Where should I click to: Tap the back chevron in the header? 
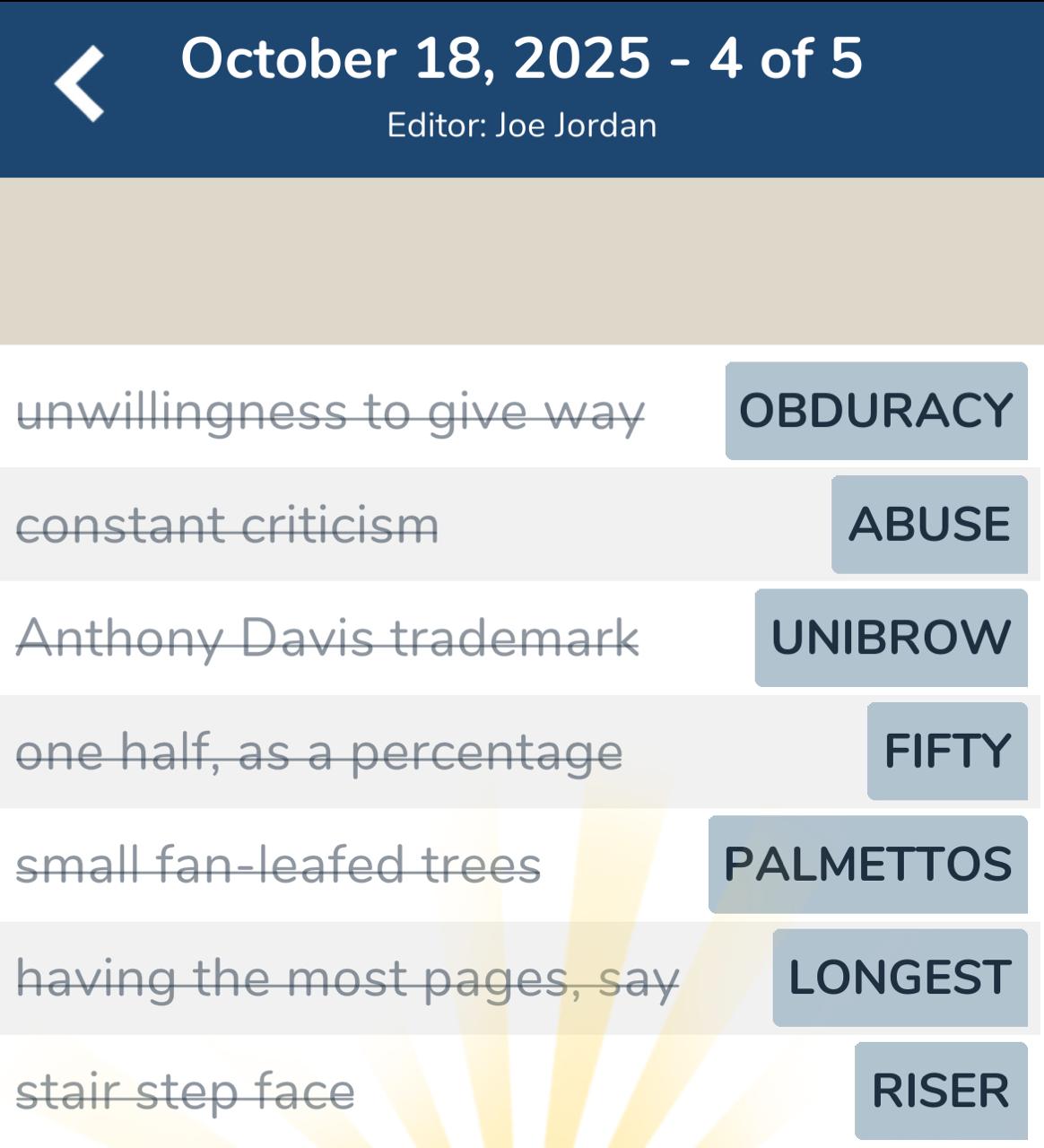pyautogui.click(x=76, y=83)
